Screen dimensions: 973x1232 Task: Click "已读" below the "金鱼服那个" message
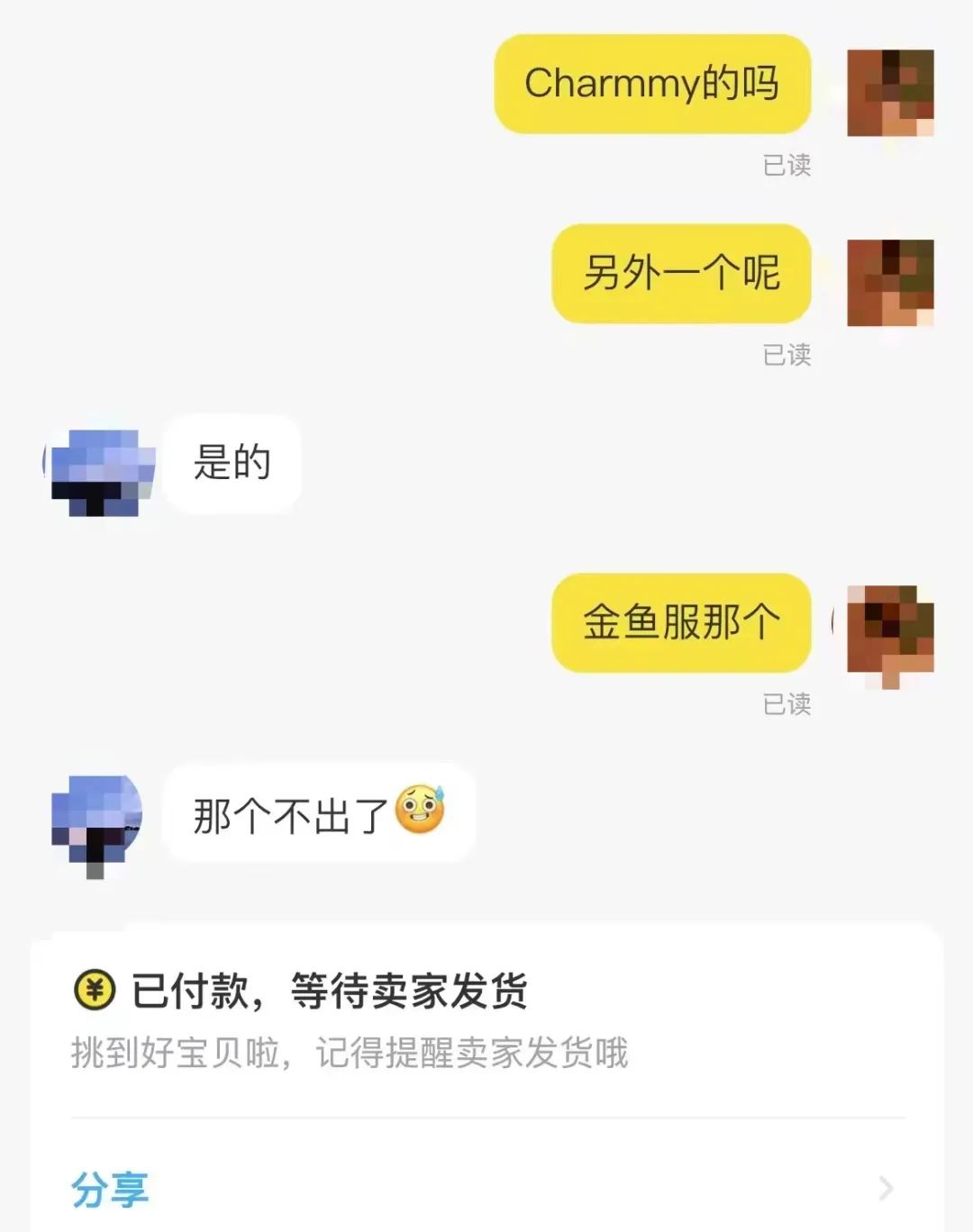[x=788, y=702]
